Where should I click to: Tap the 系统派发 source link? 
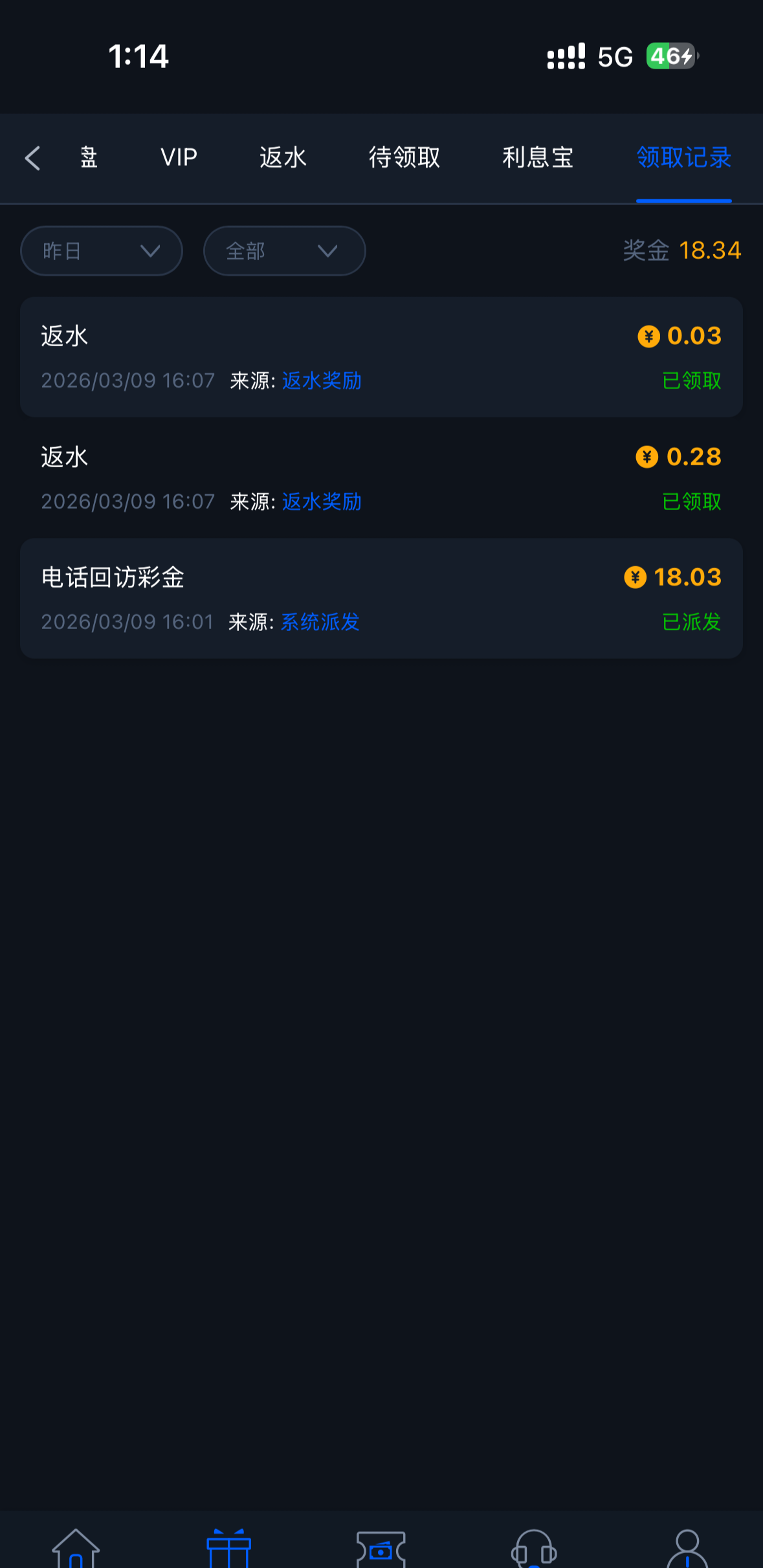tap(320, 622)
